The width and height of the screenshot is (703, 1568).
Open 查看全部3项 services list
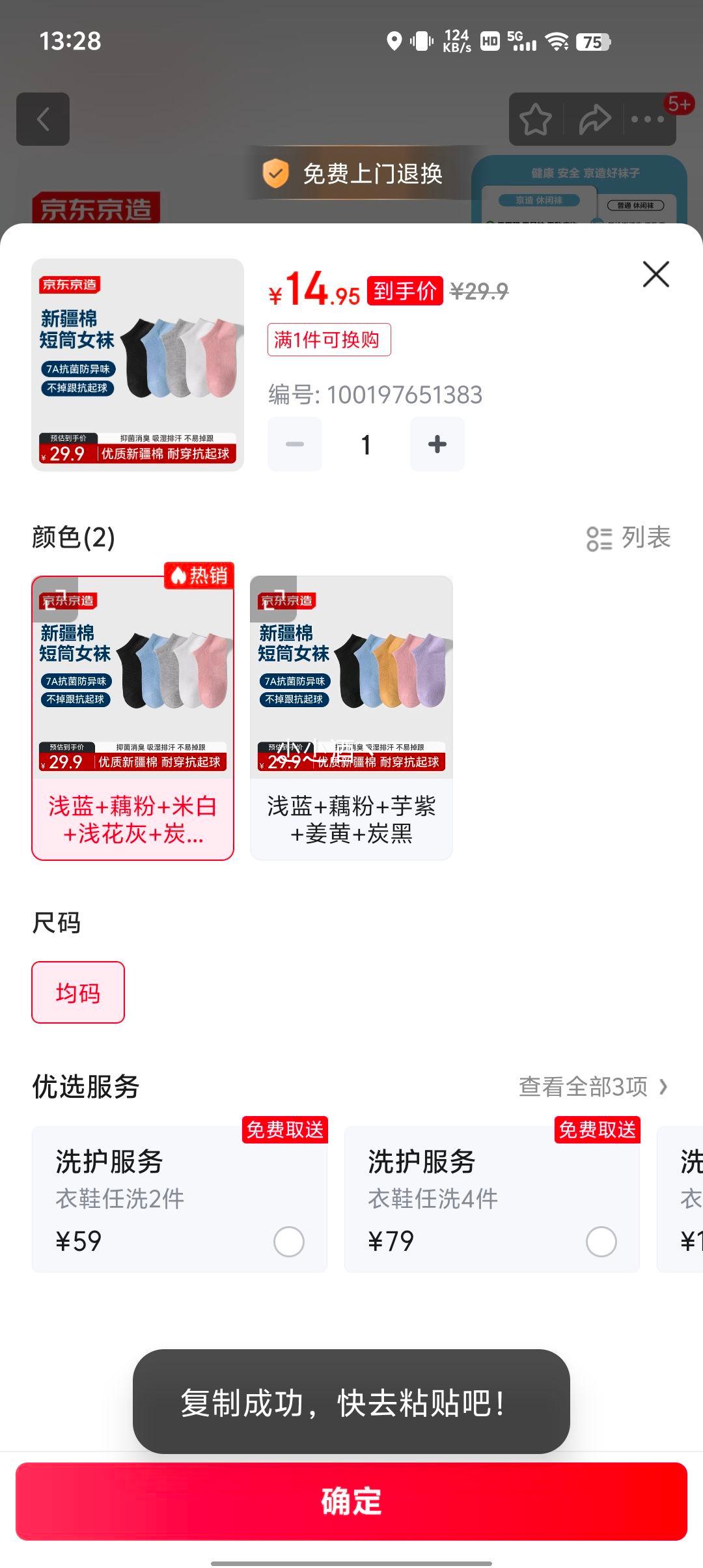(592, 1086)
